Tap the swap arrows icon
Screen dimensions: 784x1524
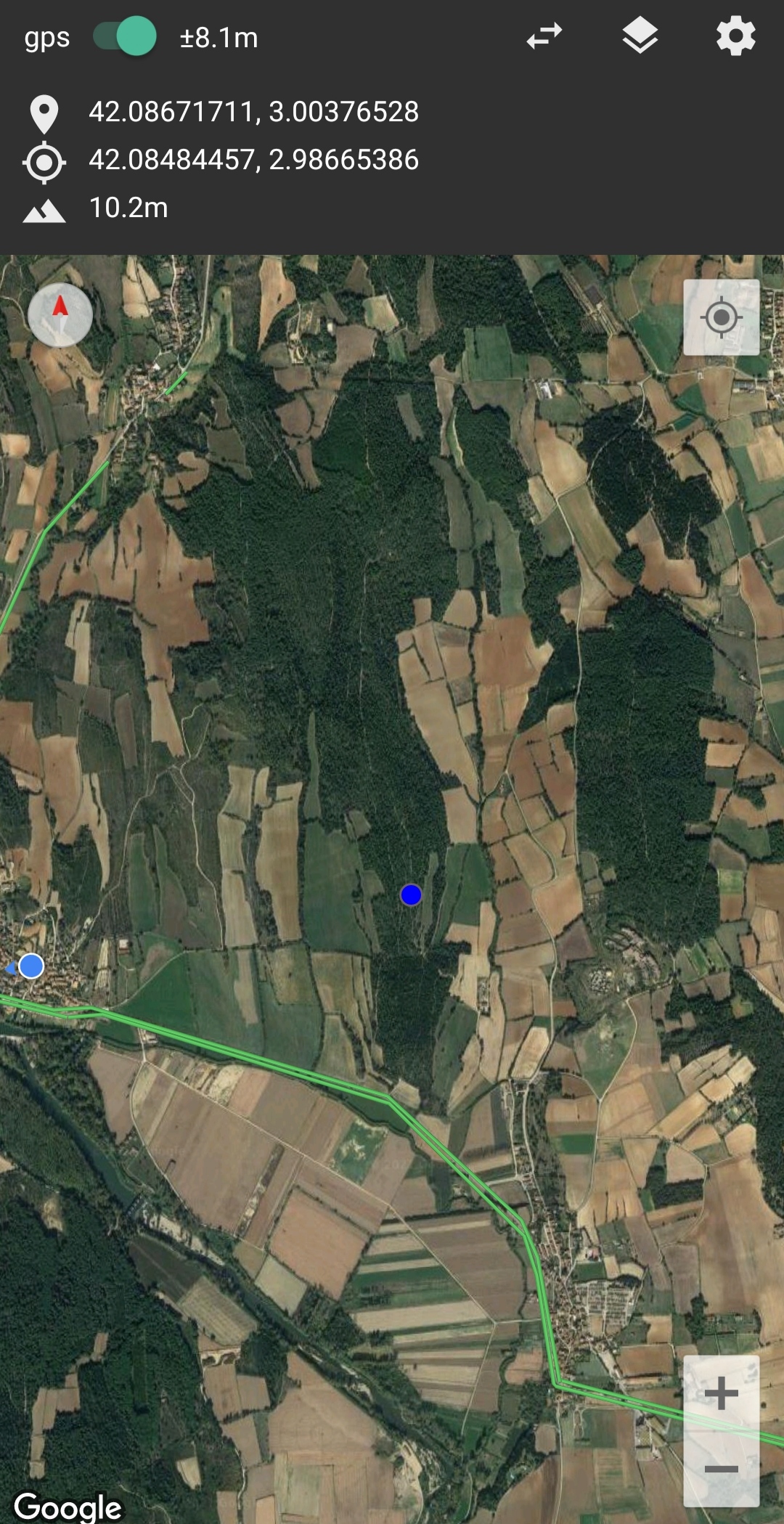click(x=544, y=36)
